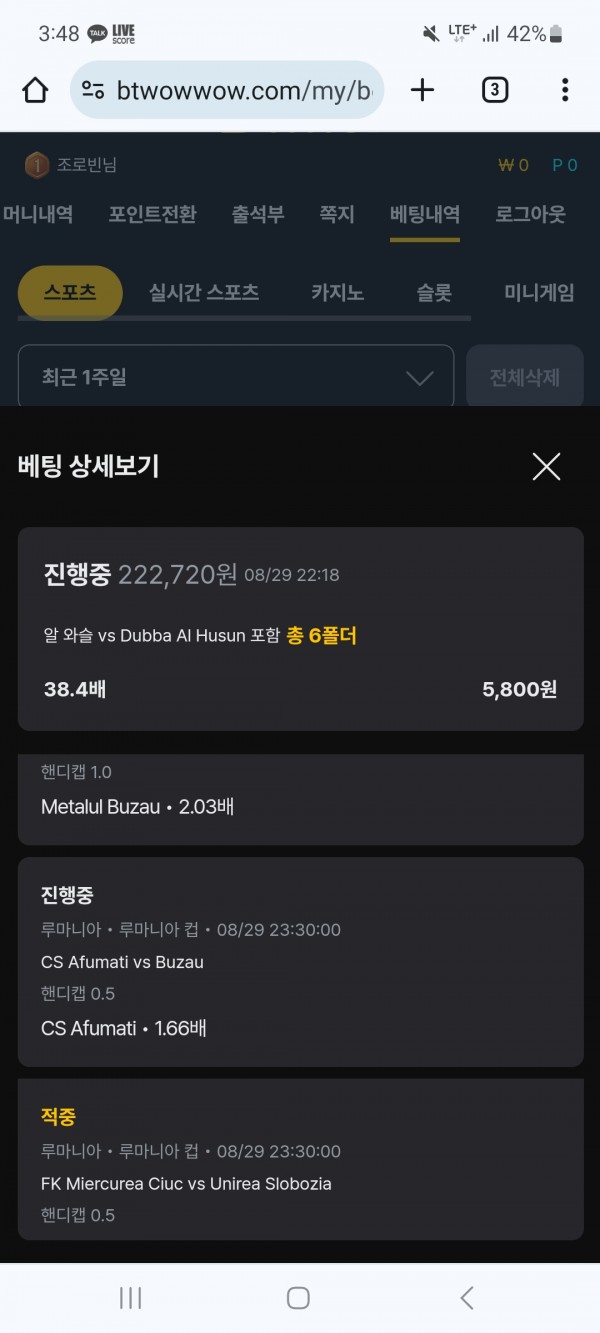Open 출석부 page

click(258, 214)
